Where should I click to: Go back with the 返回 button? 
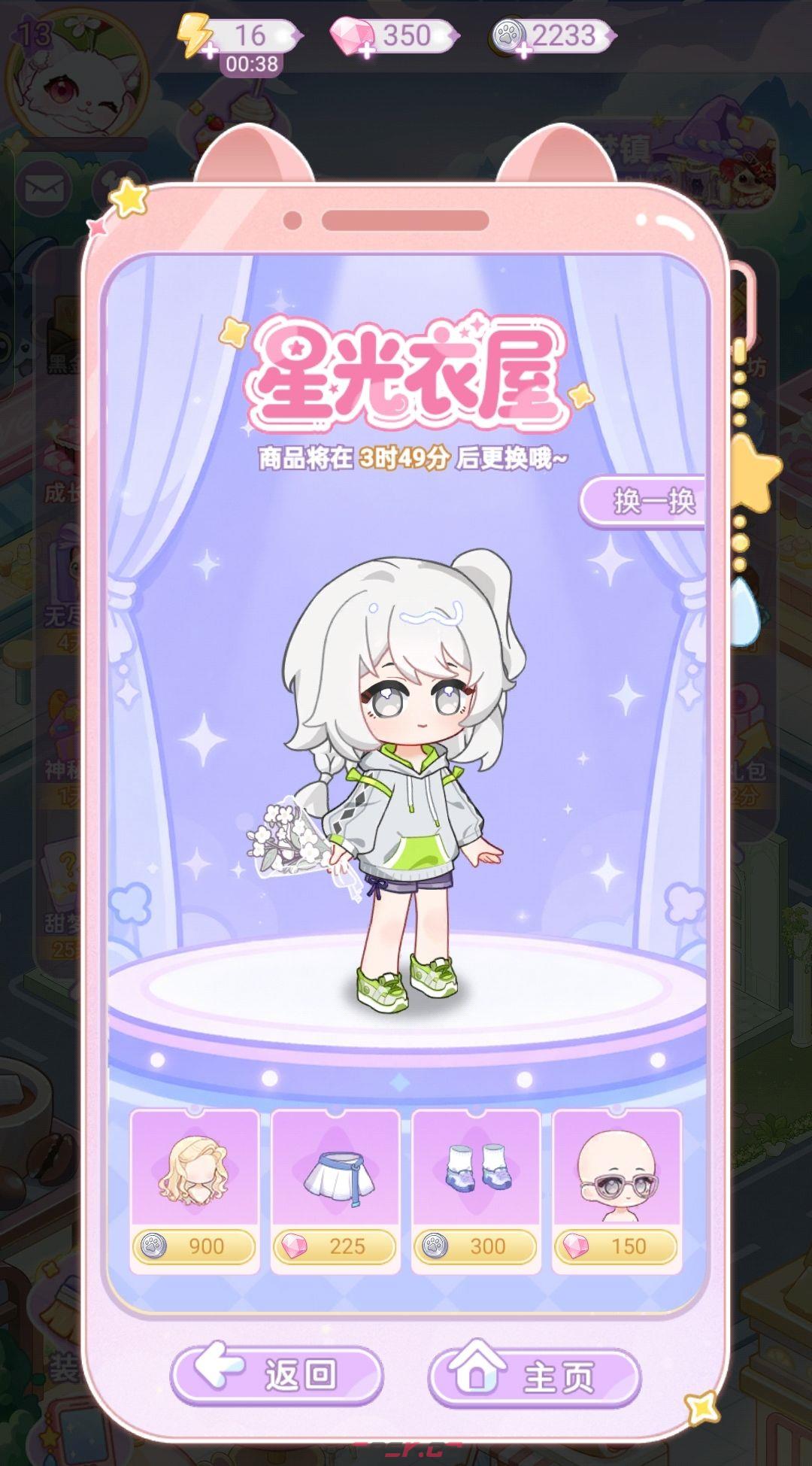(277, 1374)
